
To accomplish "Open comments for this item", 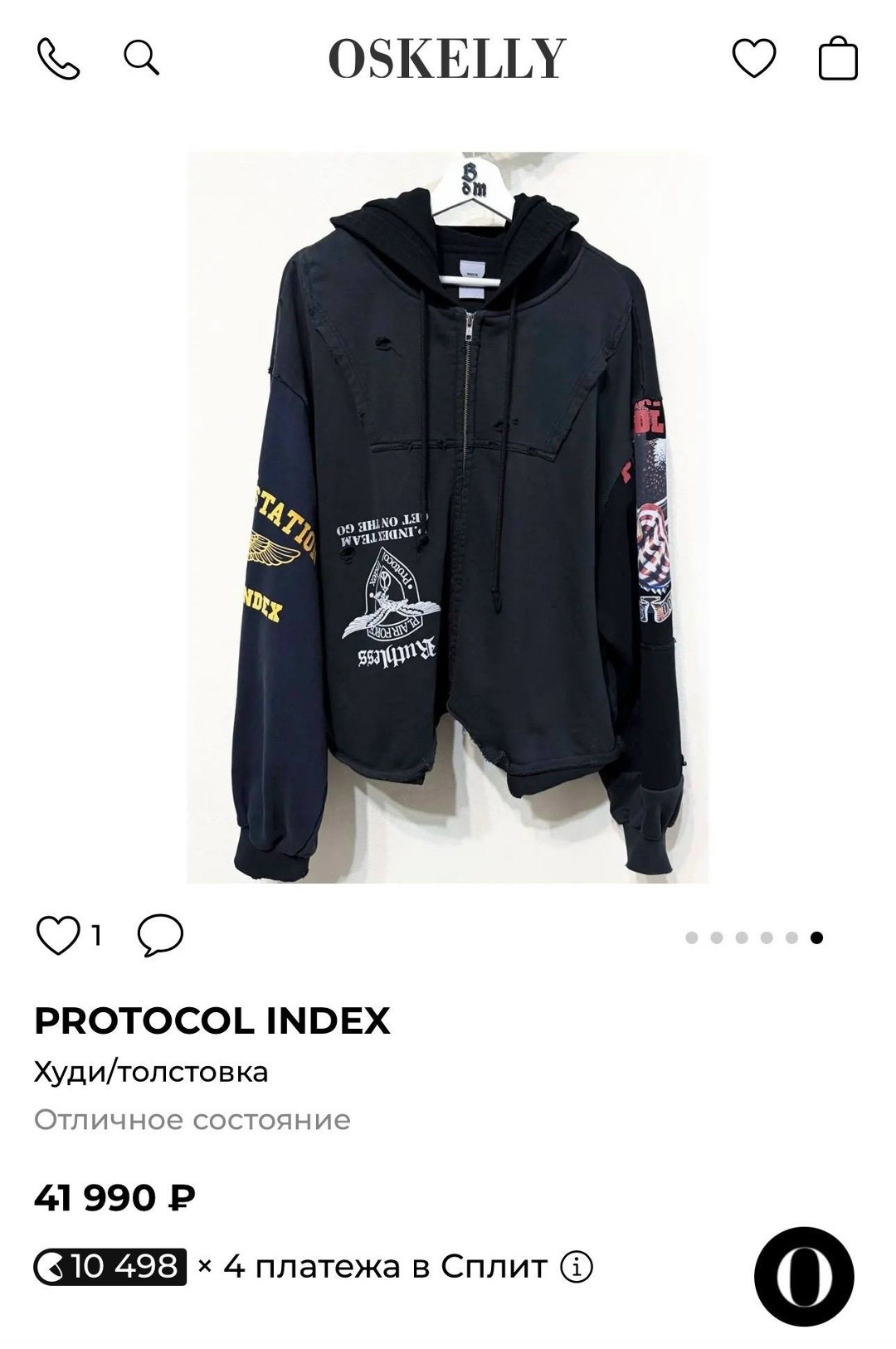I will (160, 936).
